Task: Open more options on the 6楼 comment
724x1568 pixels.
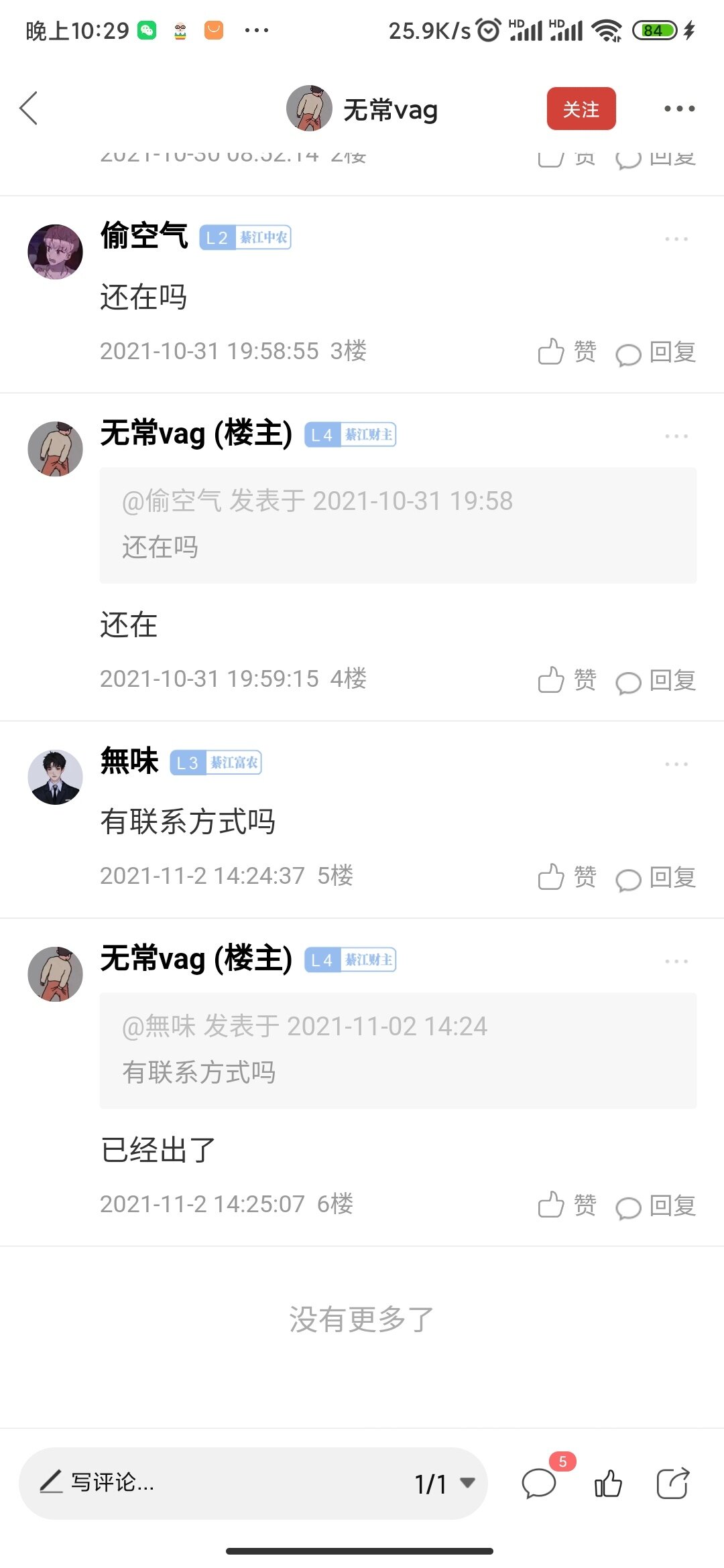Action: click(x=676, y=962)
